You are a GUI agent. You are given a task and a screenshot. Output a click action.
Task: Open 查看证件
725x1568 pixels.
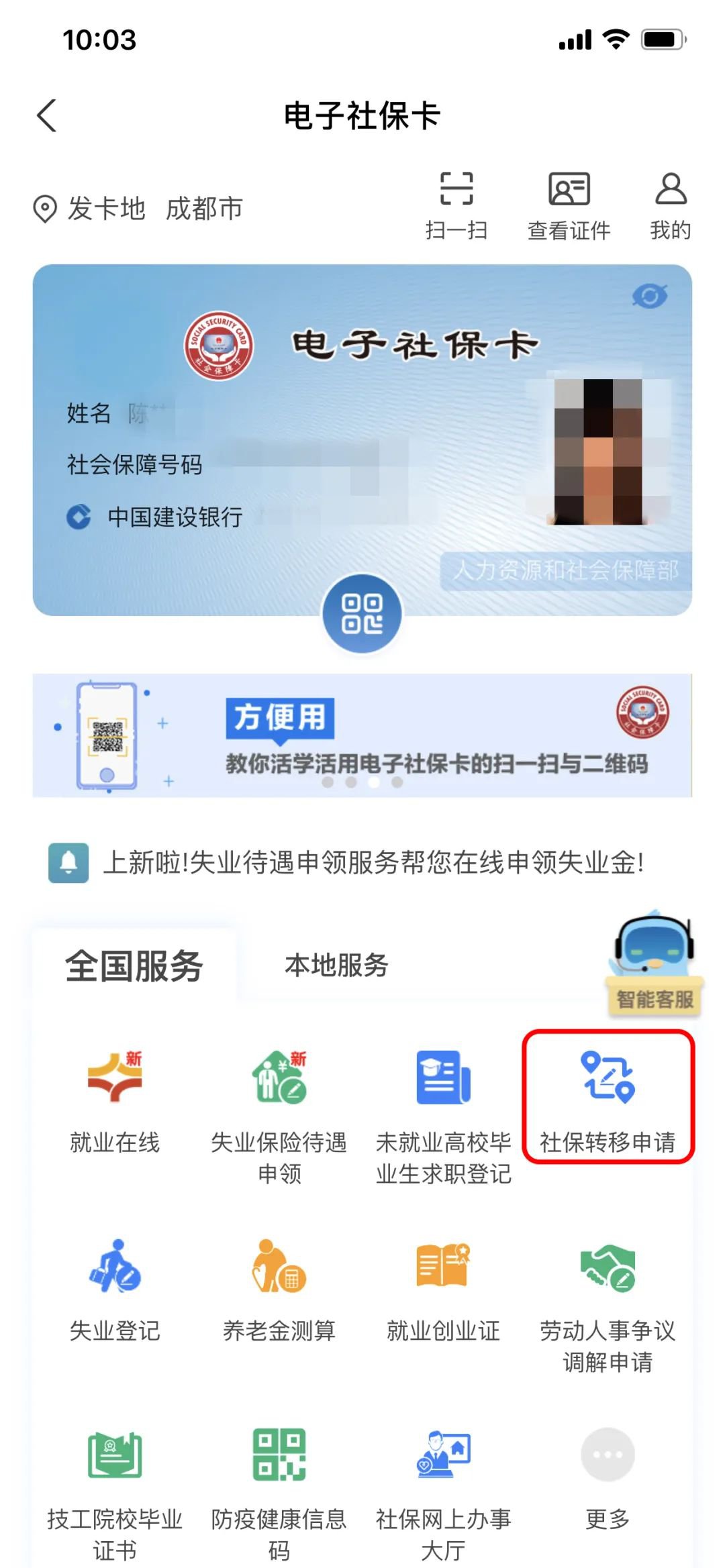coord(569,205)
